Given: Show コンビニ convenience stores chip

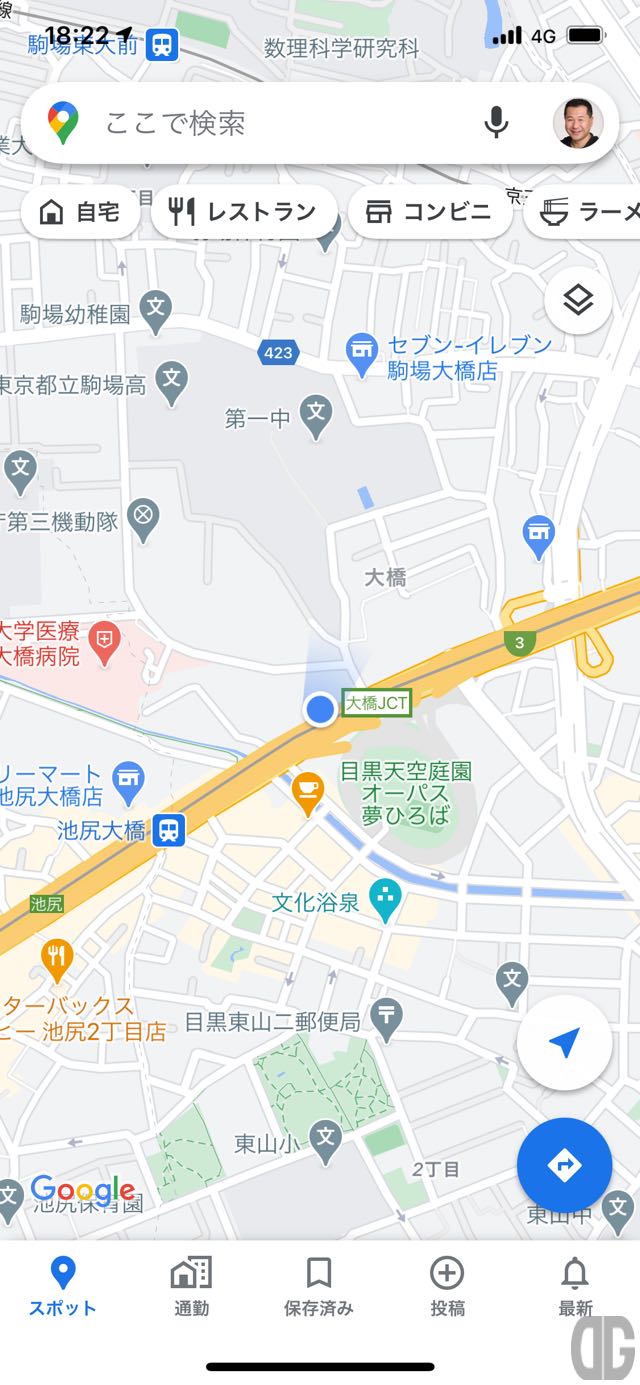Looking at the screenshot, I should (x=429, y=212).
